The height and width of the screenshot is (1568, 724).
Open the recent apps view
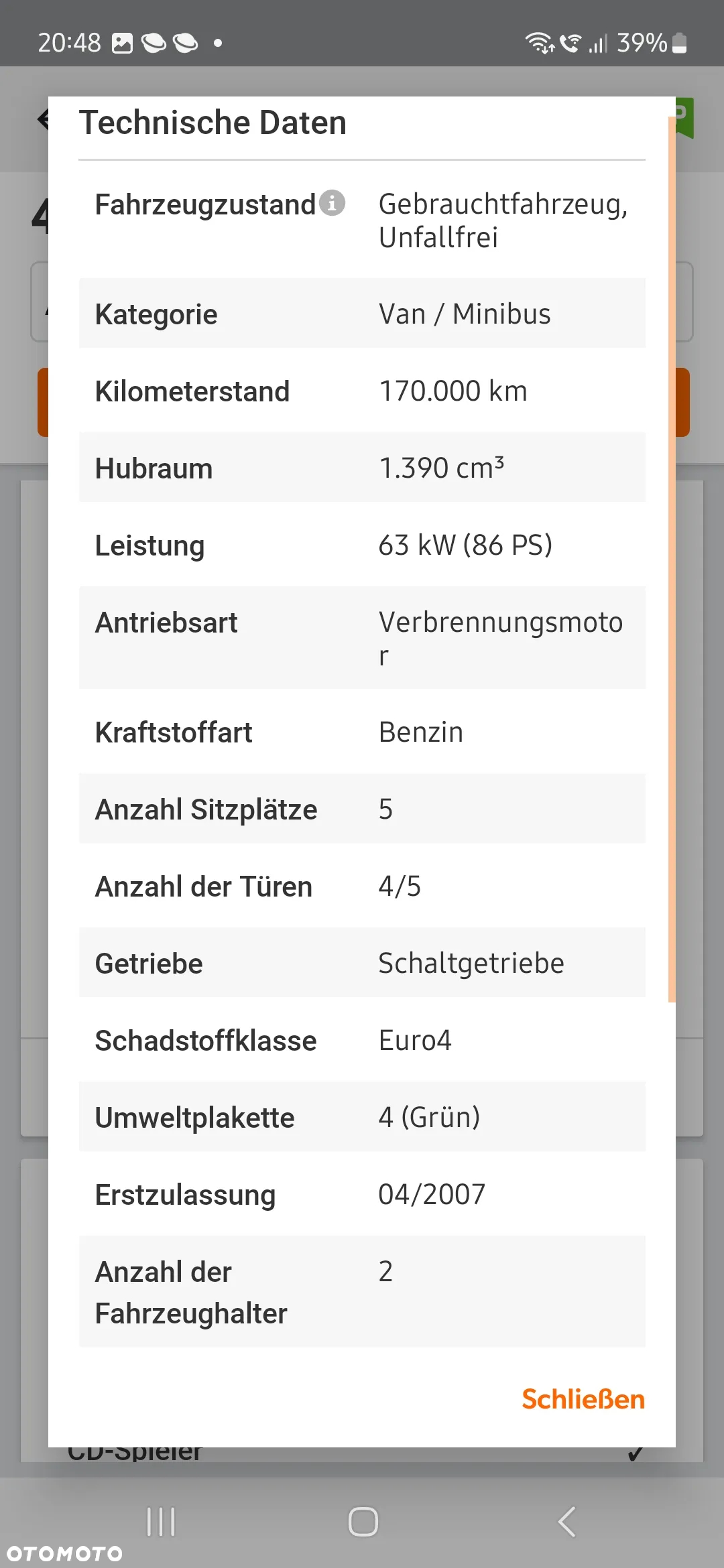(x=161, y=1521)
